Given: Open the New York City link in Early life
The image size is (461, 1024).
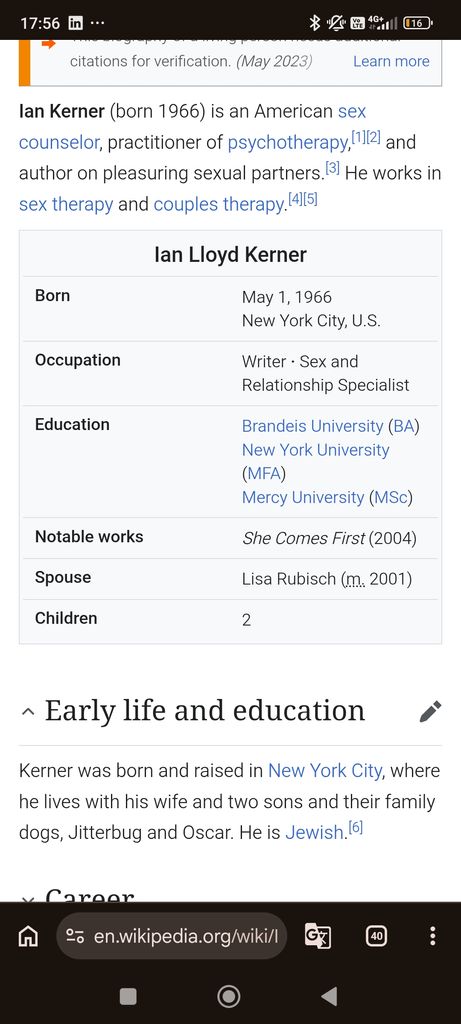Looking at the screenshot, I should (325, 771).
